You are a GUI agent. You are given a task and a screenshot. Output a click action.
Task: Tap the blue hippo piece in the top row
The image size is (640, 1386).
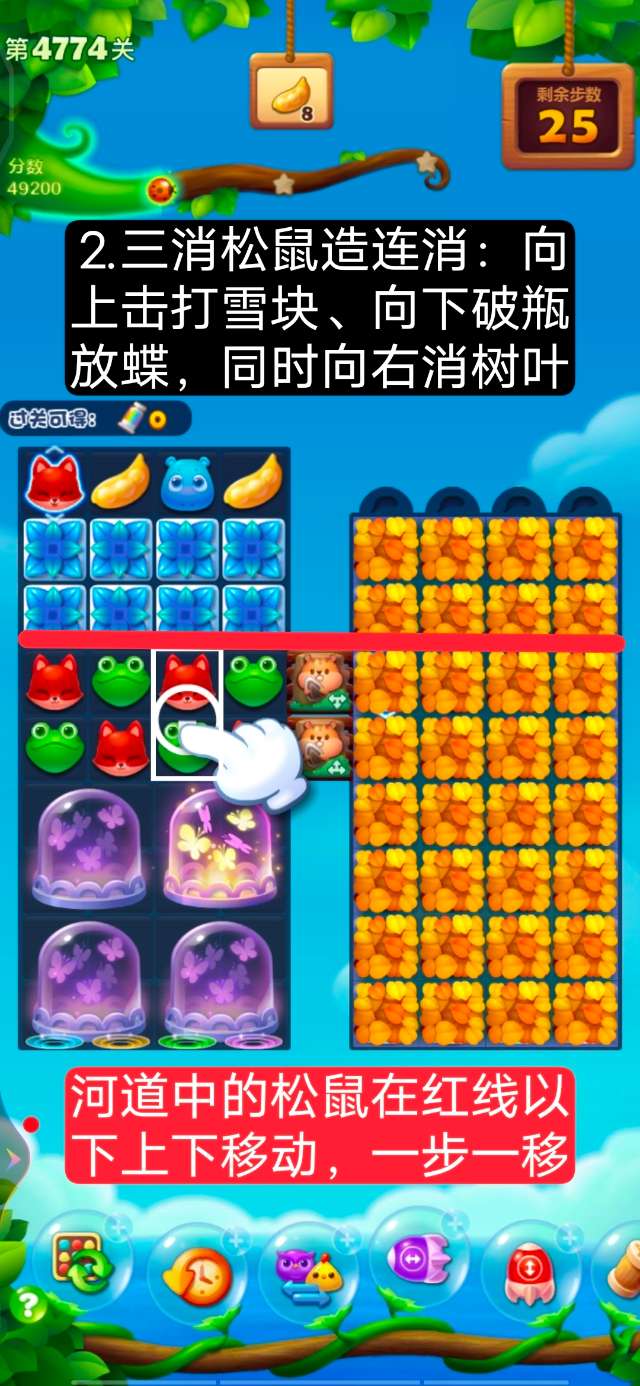[187, 481]
